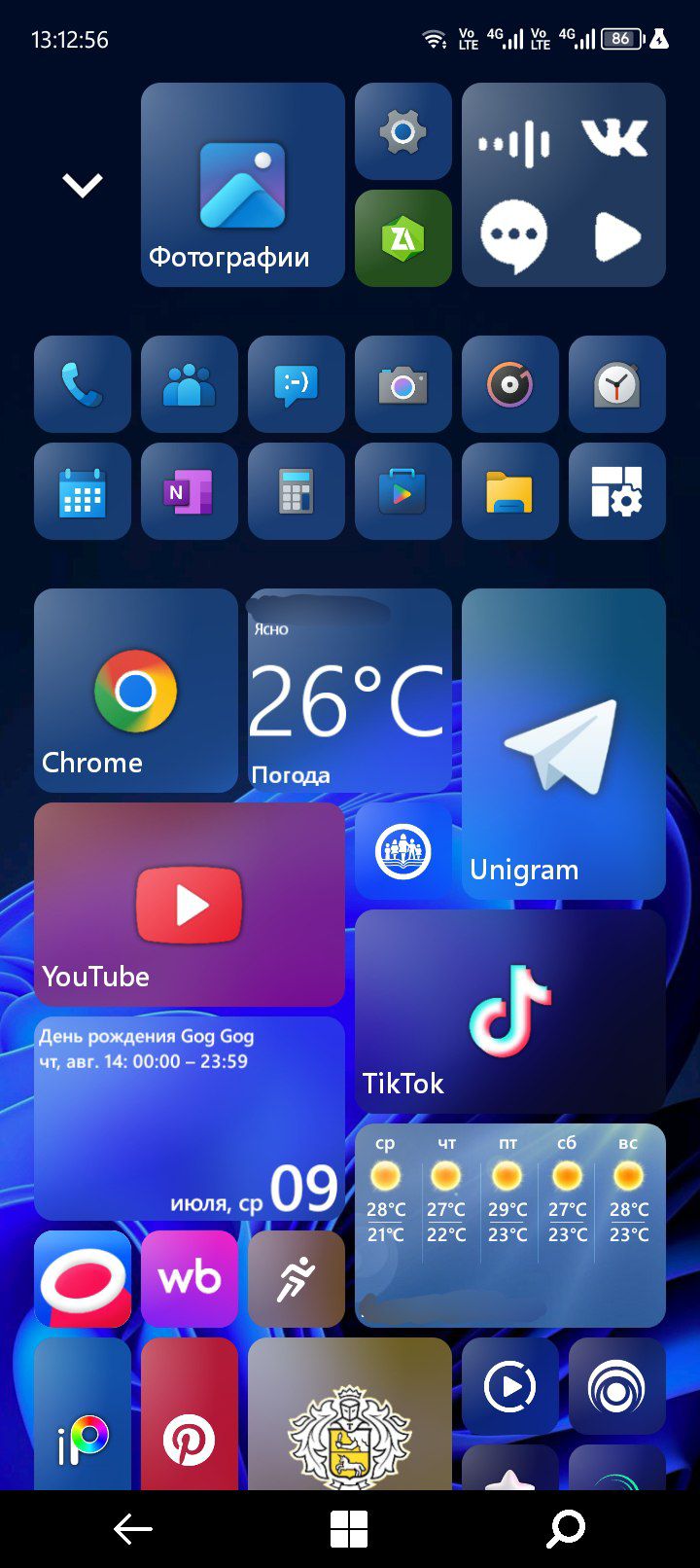
Task: Tap the Windows start button
Action: tap(349, 1529)
